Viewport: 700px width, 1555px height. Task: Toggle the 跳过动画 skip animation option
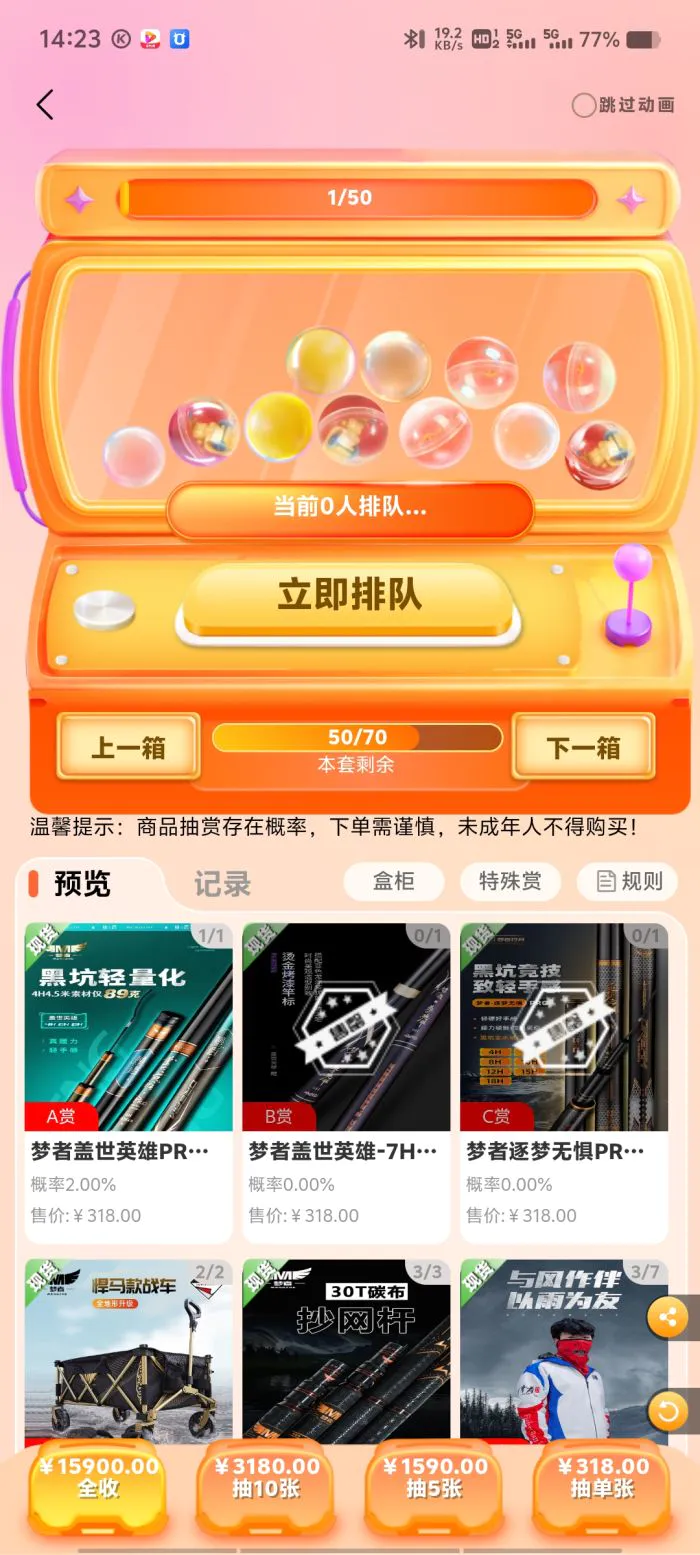[x=584, y=105]
